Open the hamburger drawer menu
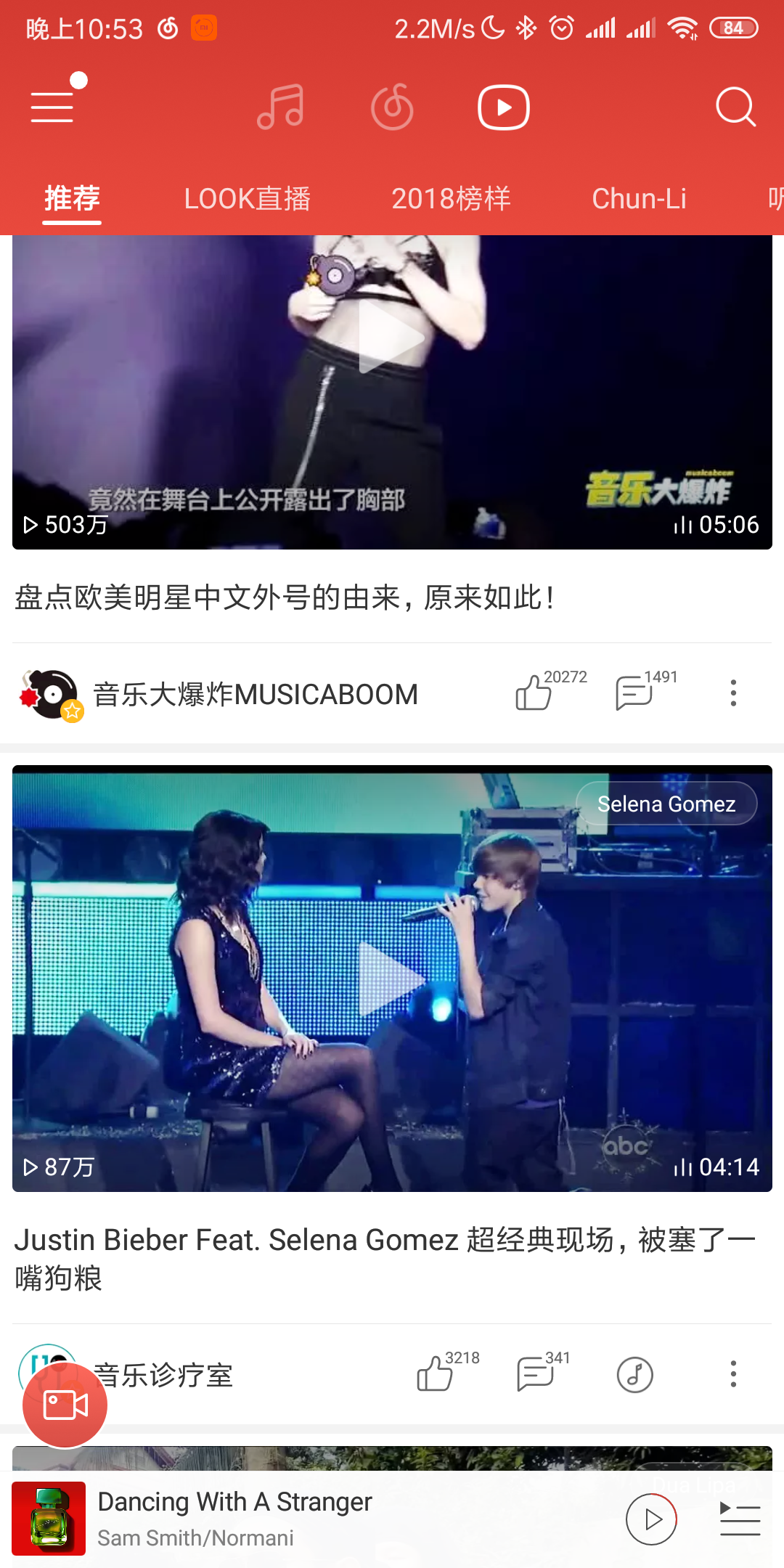Image resolution: width=784 pixels, height=1568 pixels. click(x=52, y=107)
